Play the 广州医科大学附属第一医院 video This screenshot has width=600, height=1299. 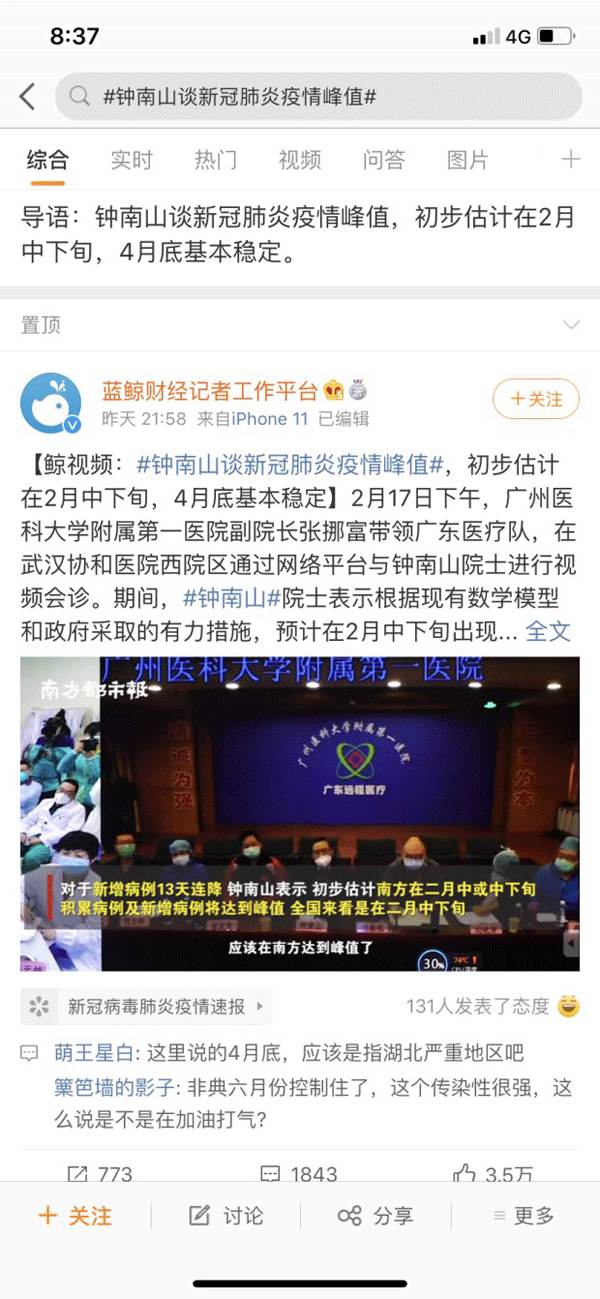[300, 813]
